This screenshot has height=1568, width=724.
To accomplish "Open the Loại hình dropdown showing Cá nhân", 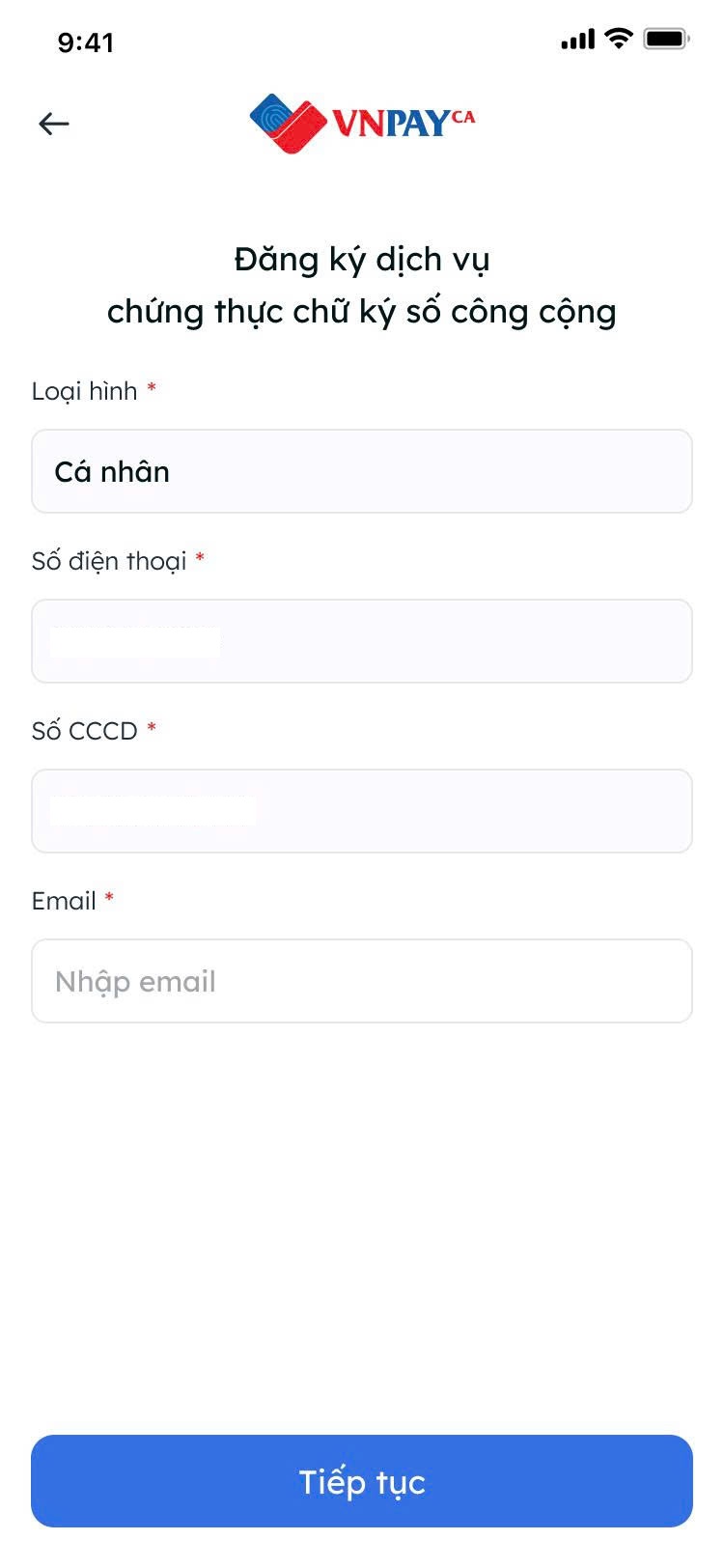I will (362, 471).
